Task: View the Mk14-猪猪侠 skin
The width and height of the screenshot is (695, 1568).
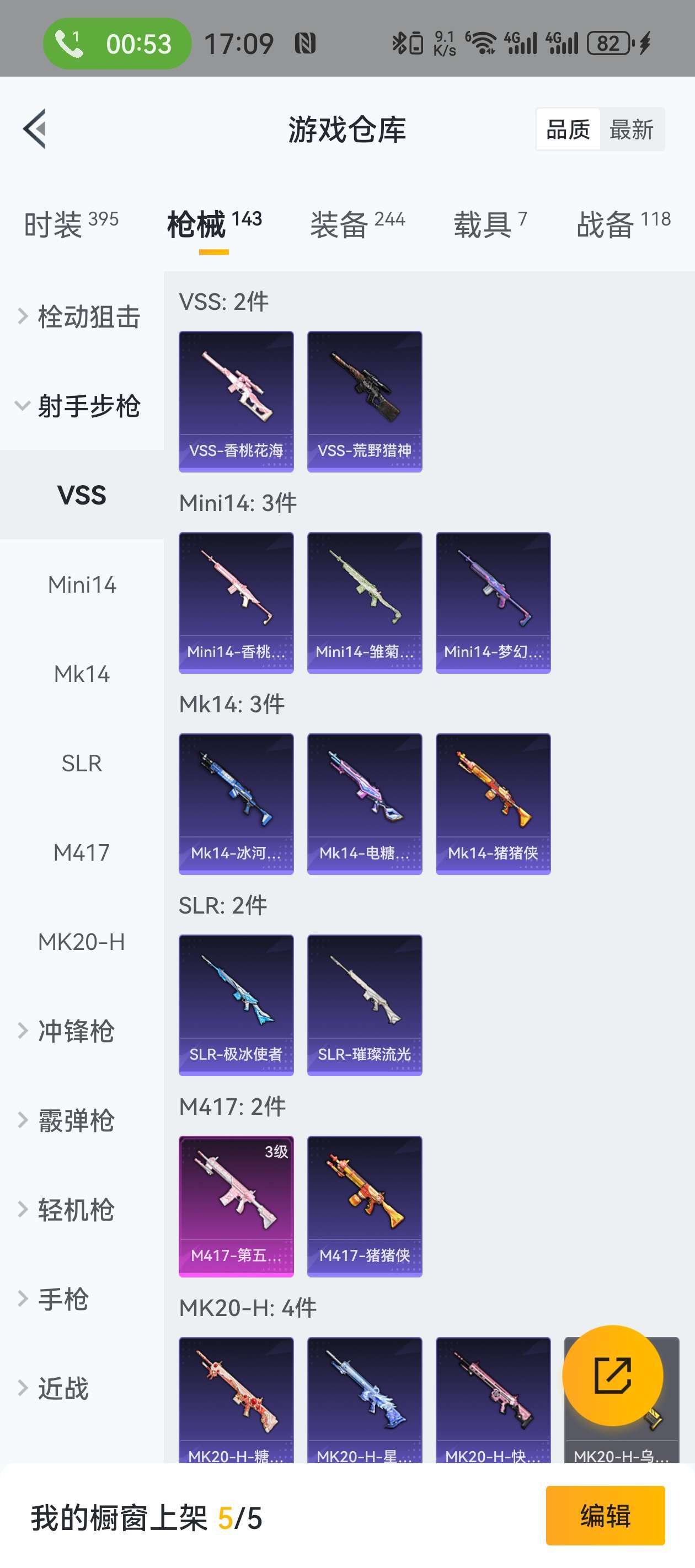Action: (493, 803)
